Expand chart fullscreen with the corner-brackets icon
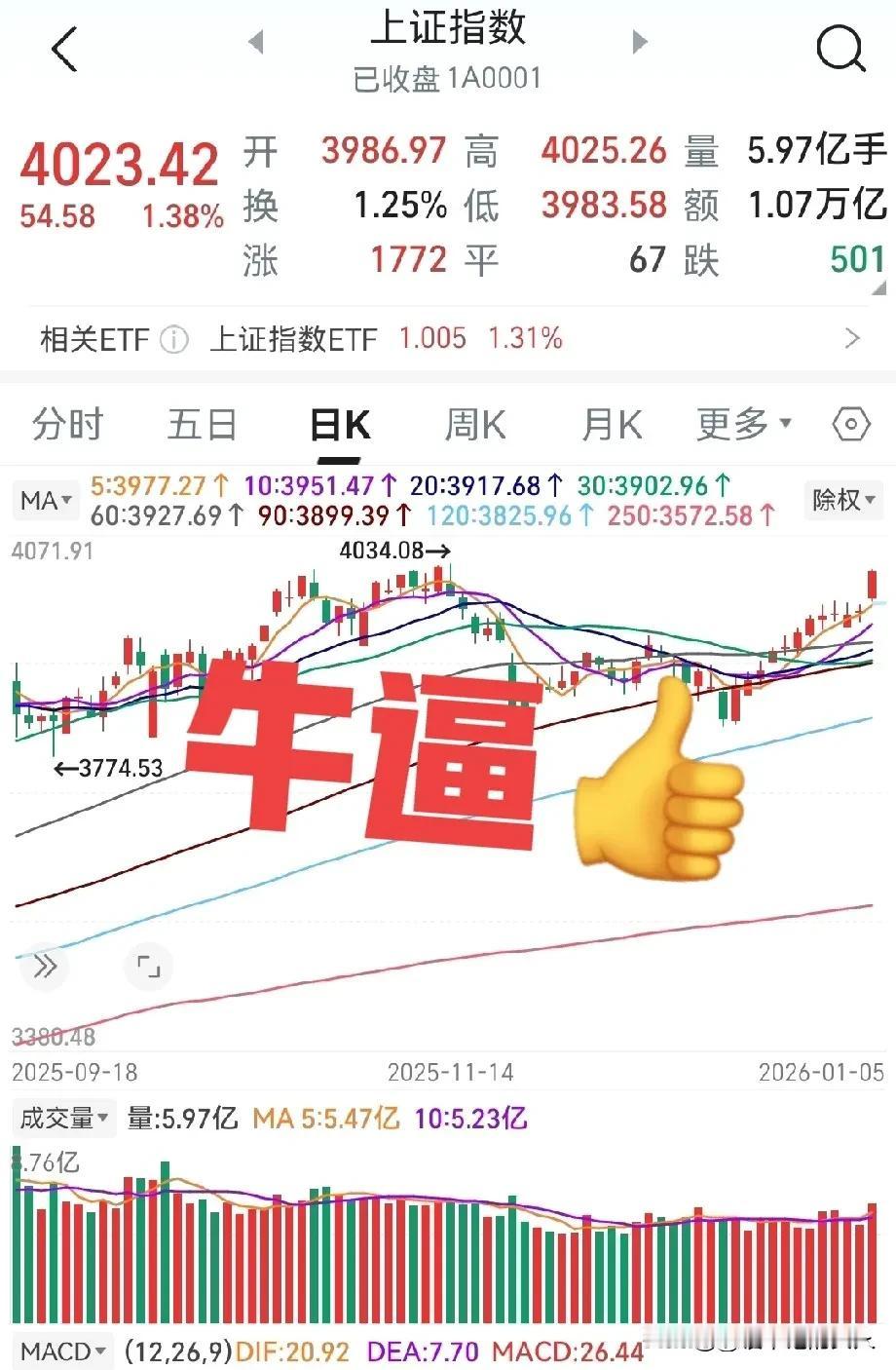Viewport: 896px width, 1370px height. coord(146,966)
